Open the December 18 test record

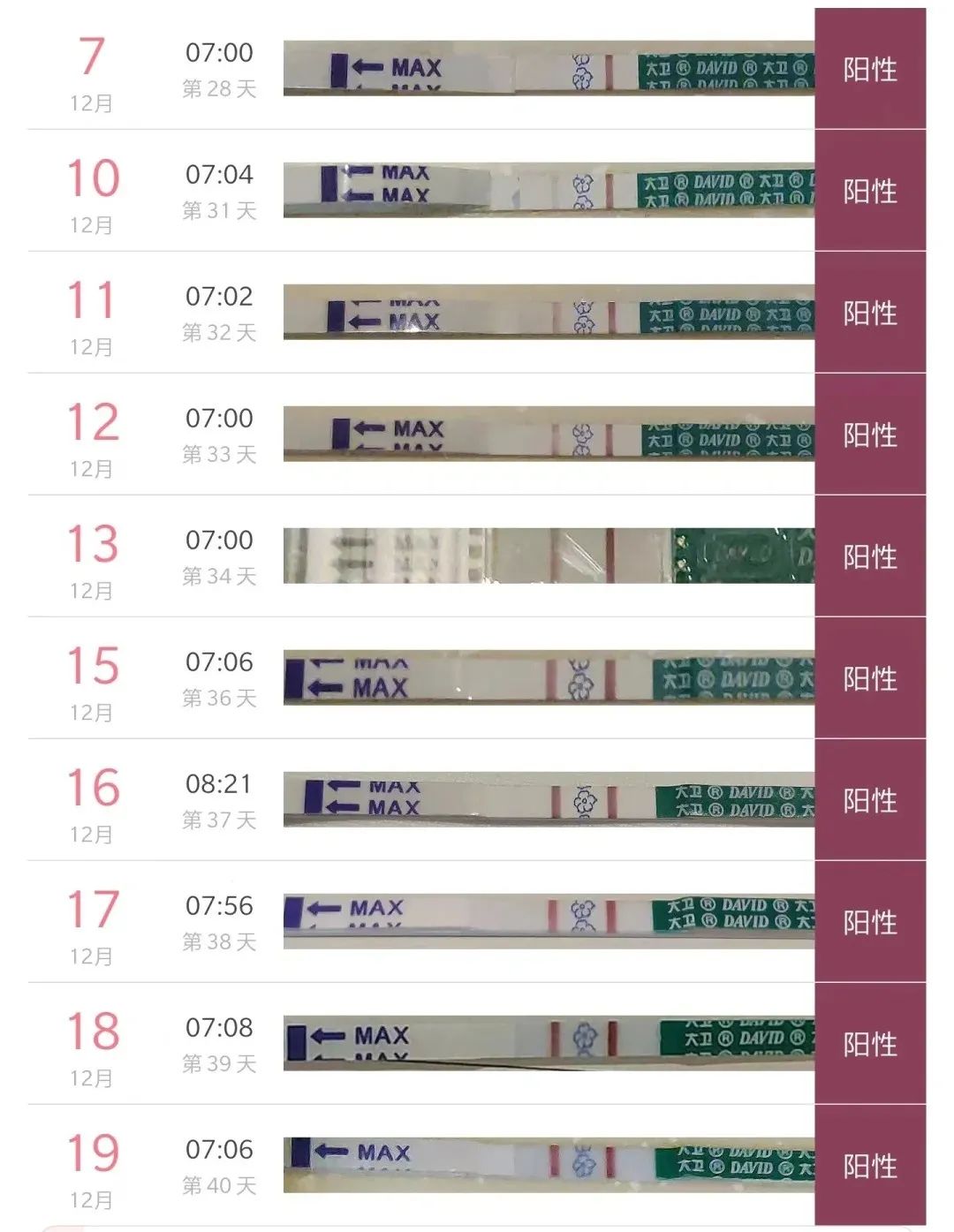click(x=548, y=1044)
